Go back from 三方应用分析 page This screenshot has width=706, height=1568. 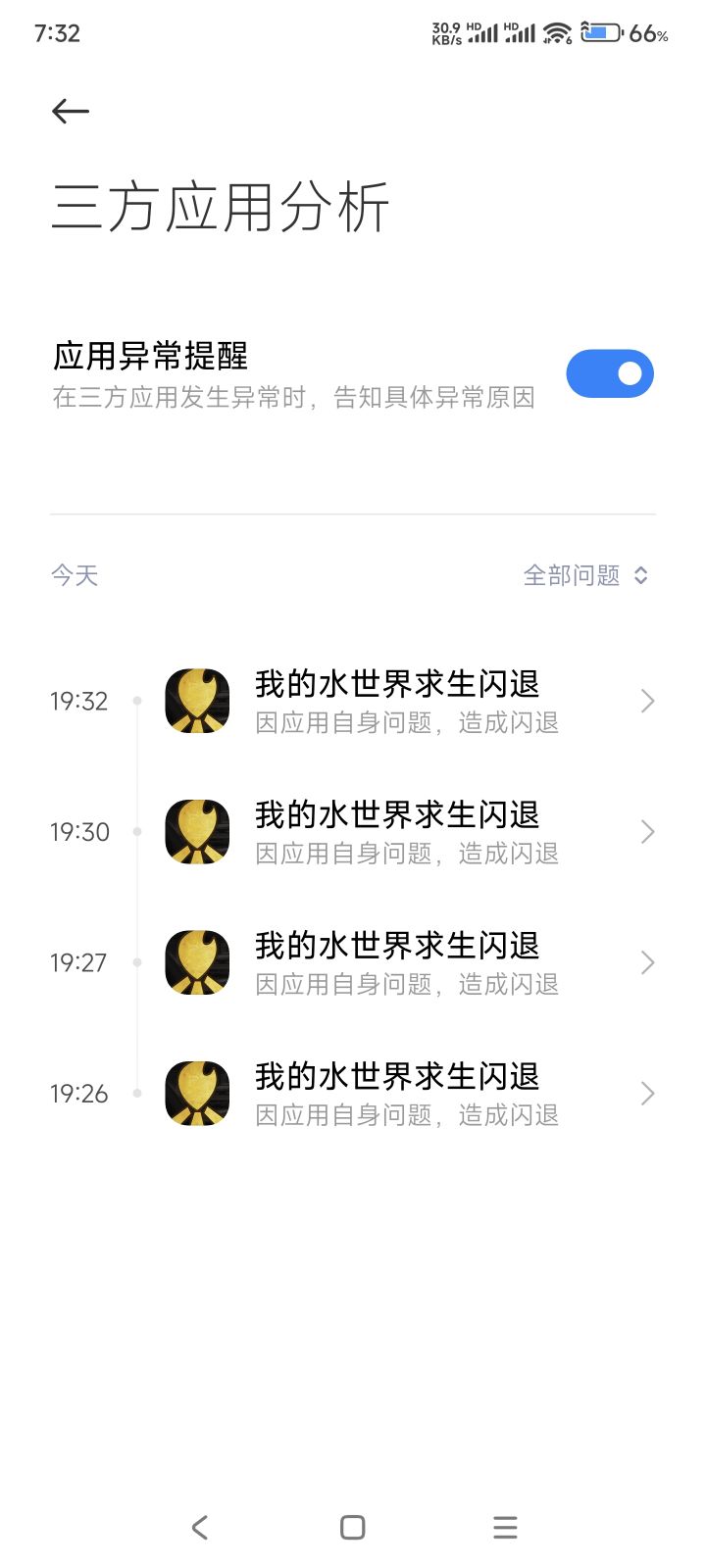[71, 112]
